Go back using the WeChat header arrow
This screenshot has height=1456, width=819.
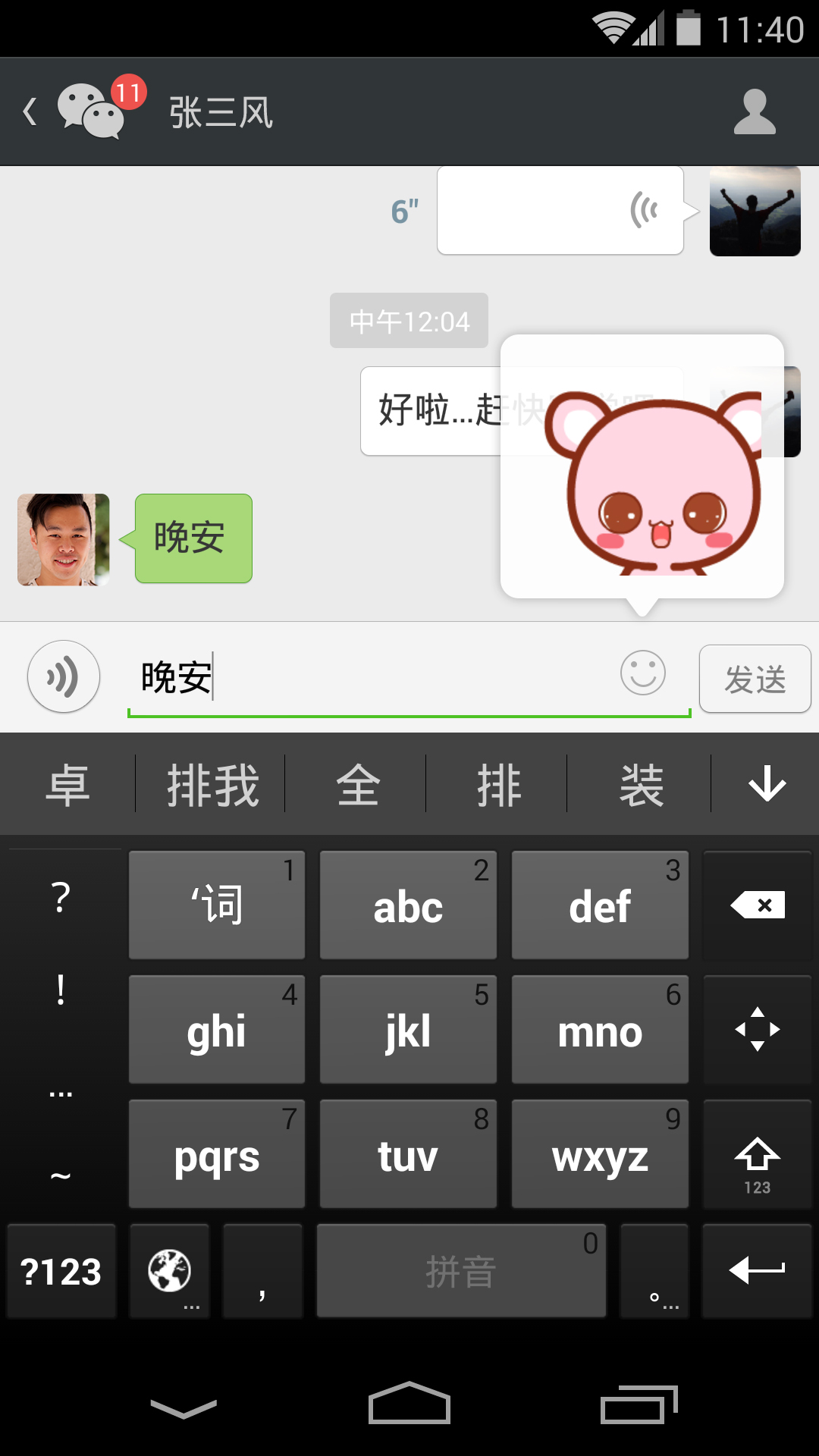click(30, 112)
